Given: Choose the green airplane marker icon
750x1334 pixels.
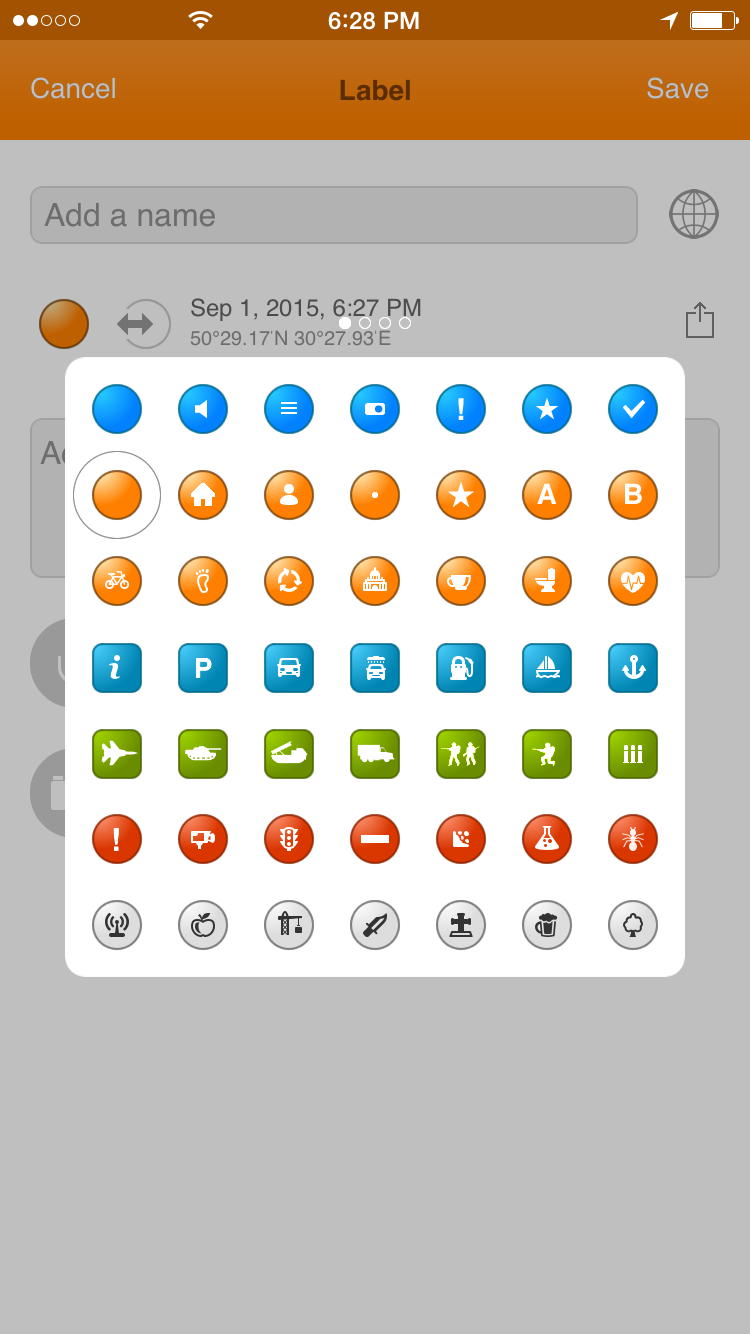Looking at the screenshot, I should click(x=117, y=754).
